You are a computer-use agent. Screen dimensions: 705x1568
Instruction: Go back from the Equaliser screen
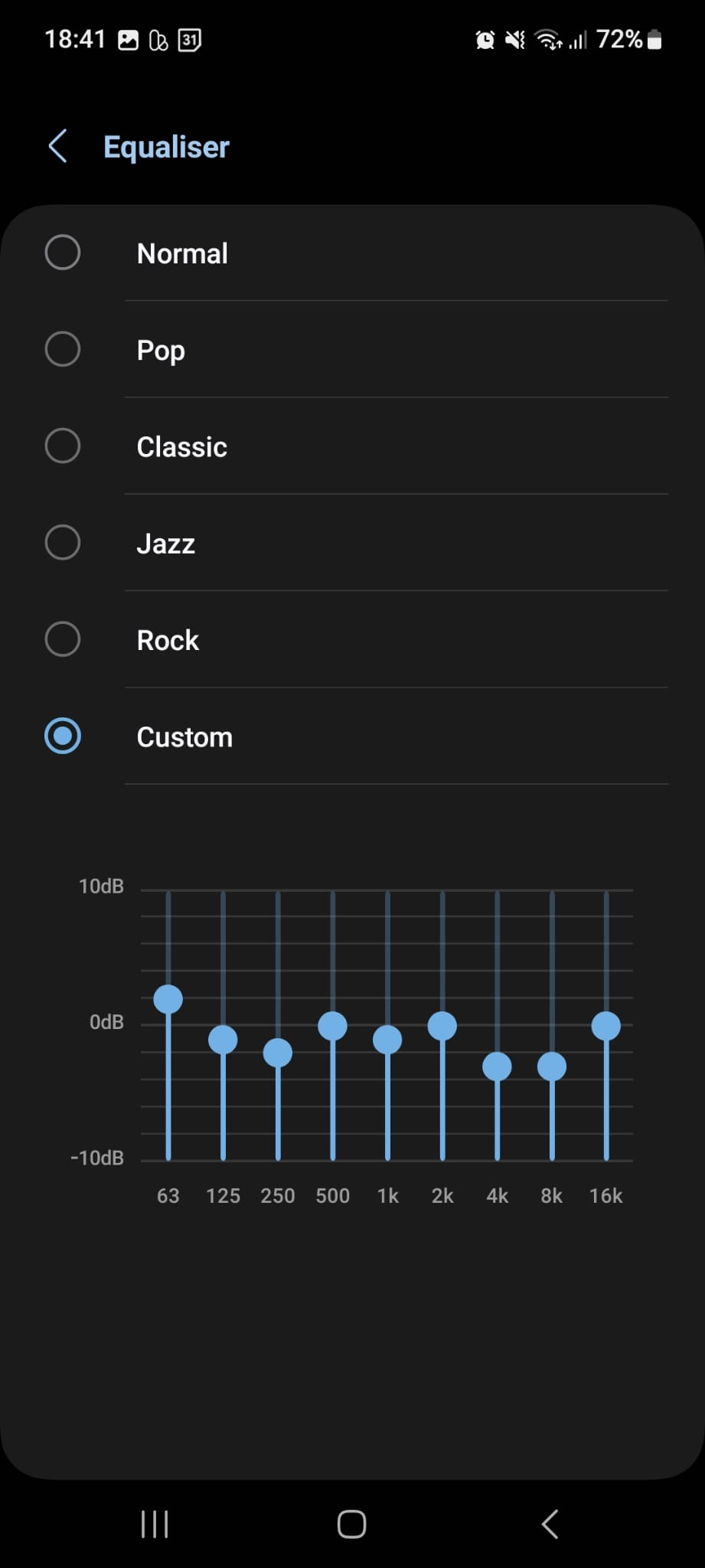coord(58,146)
